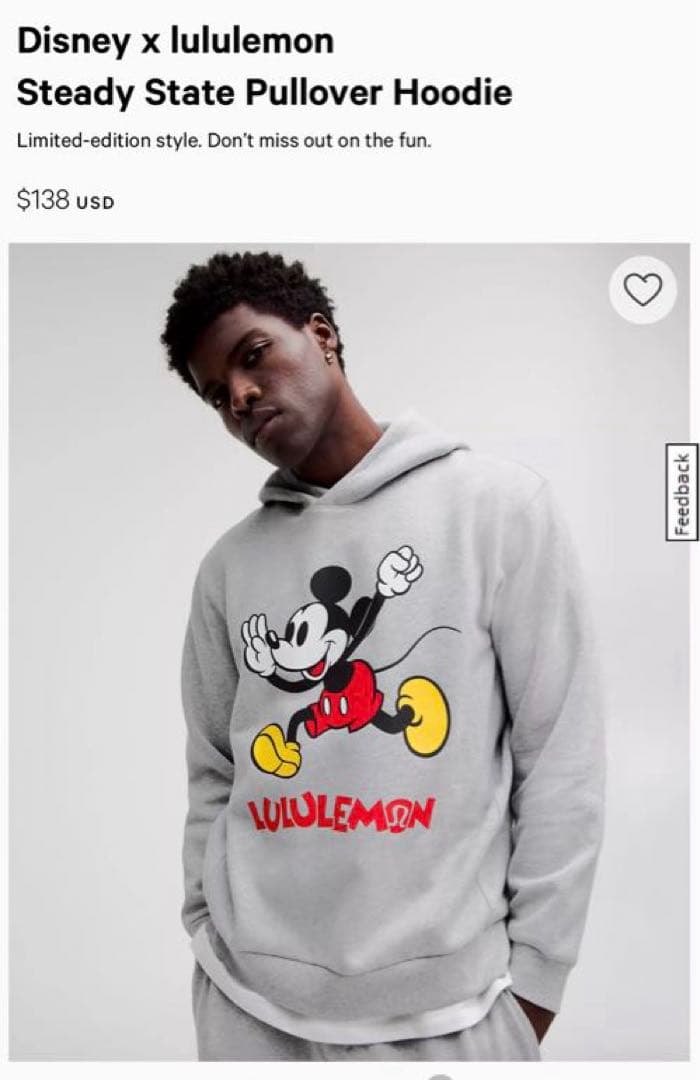Open the hoodie product image
Screen dimensions: 700x1080
349,652
